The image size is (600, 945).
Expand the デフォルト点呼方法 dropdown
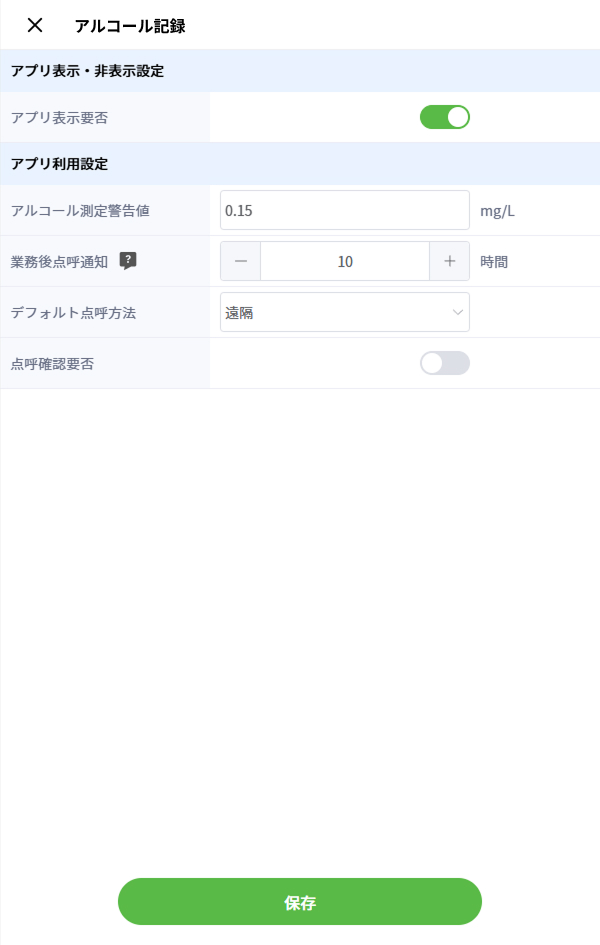tap(344, 312)
